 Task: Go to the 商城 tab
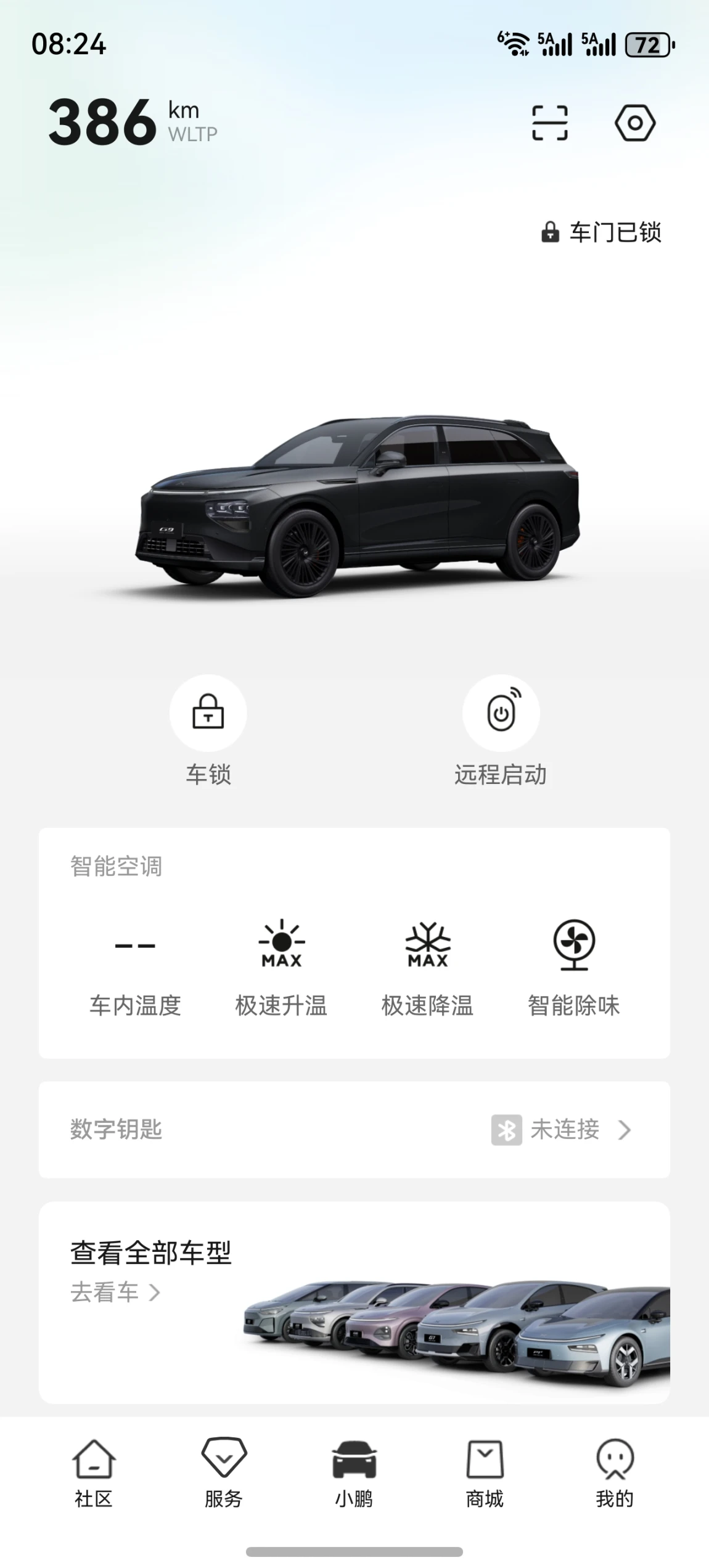[x=485, y=1474]
